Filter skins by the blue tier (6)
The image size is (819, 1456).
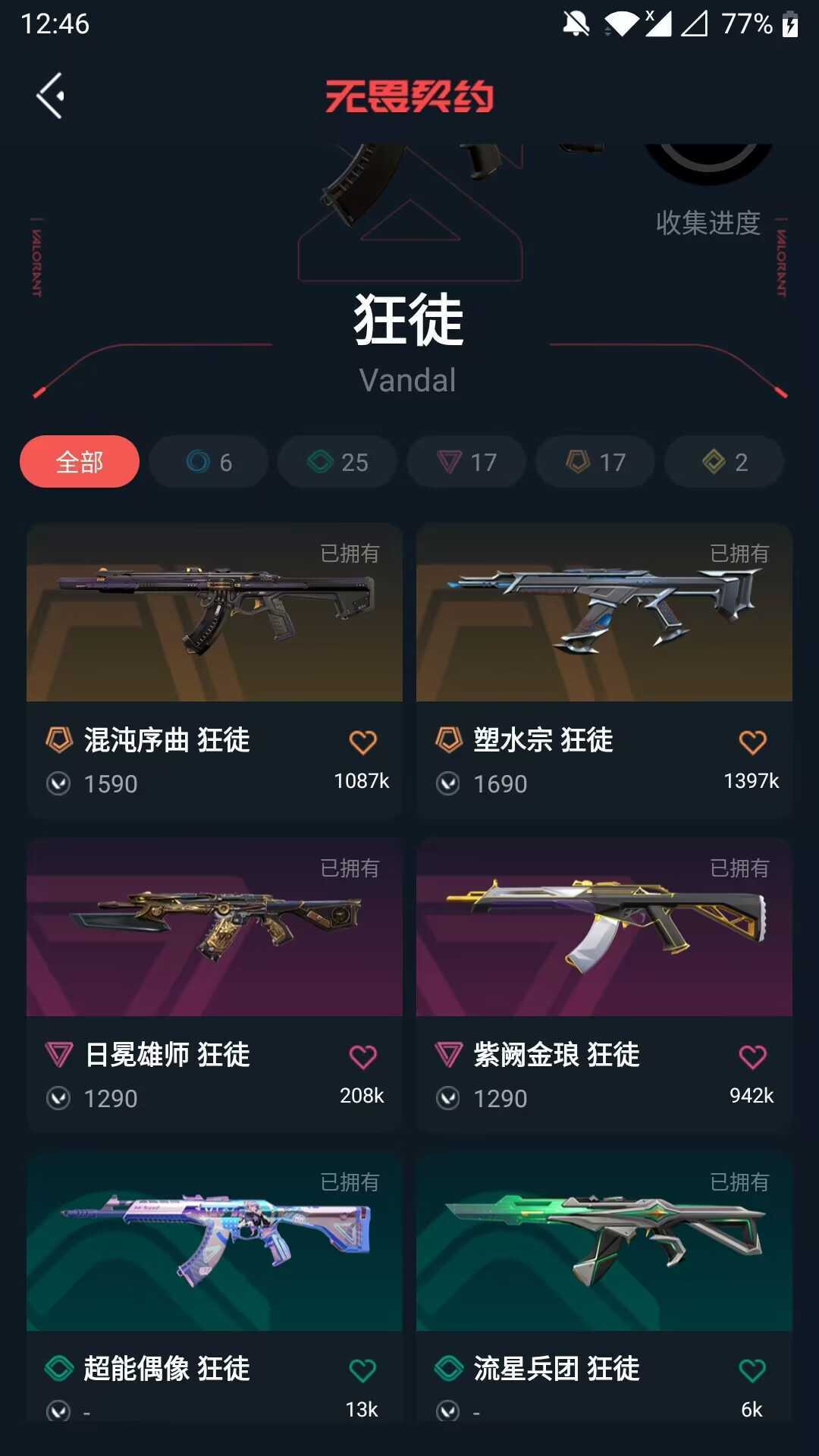(x=209, y=461)
